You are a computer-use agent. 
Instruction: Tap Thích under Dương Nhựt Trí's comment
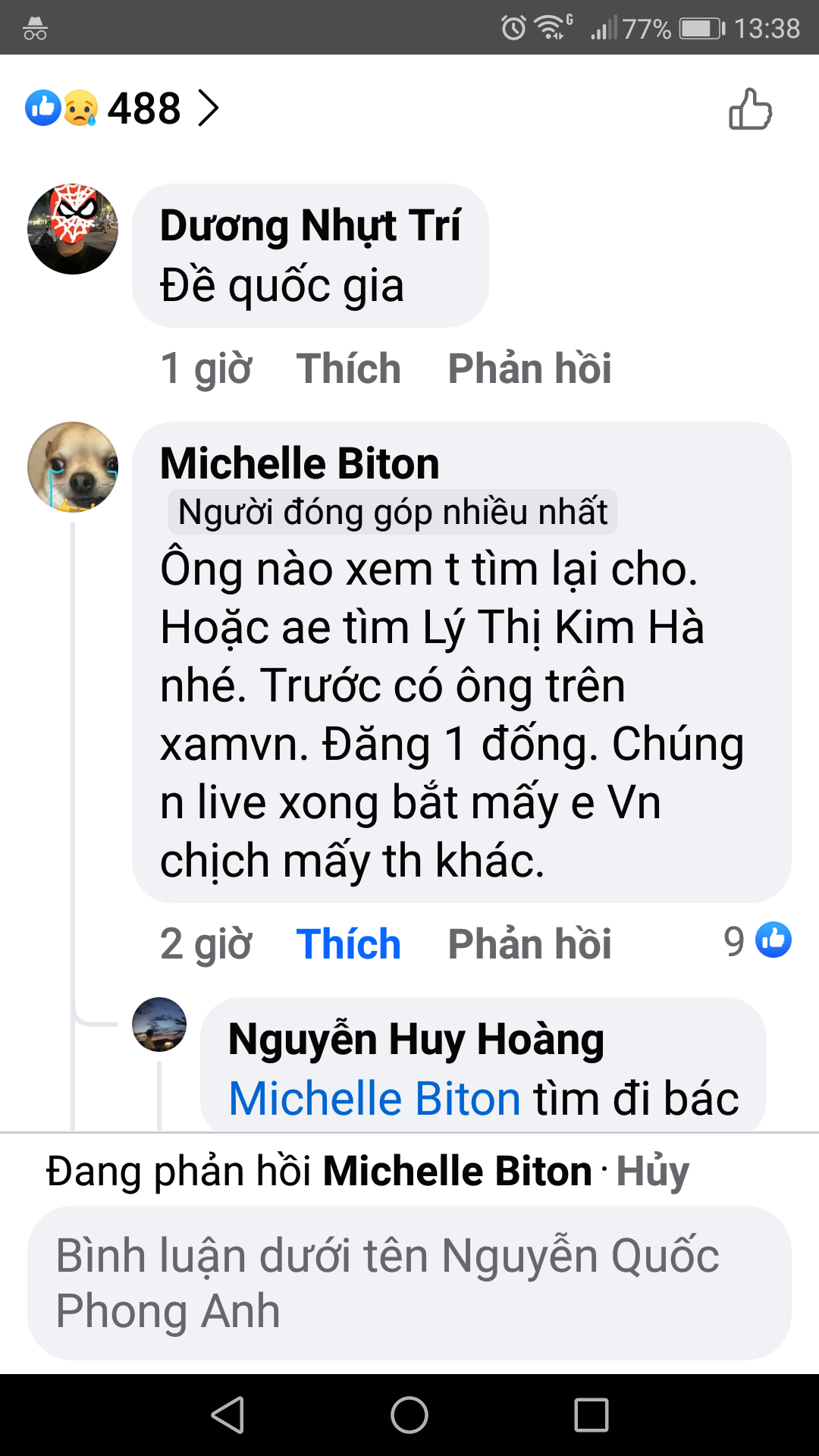pyautogui.click(x=348, y=369)
